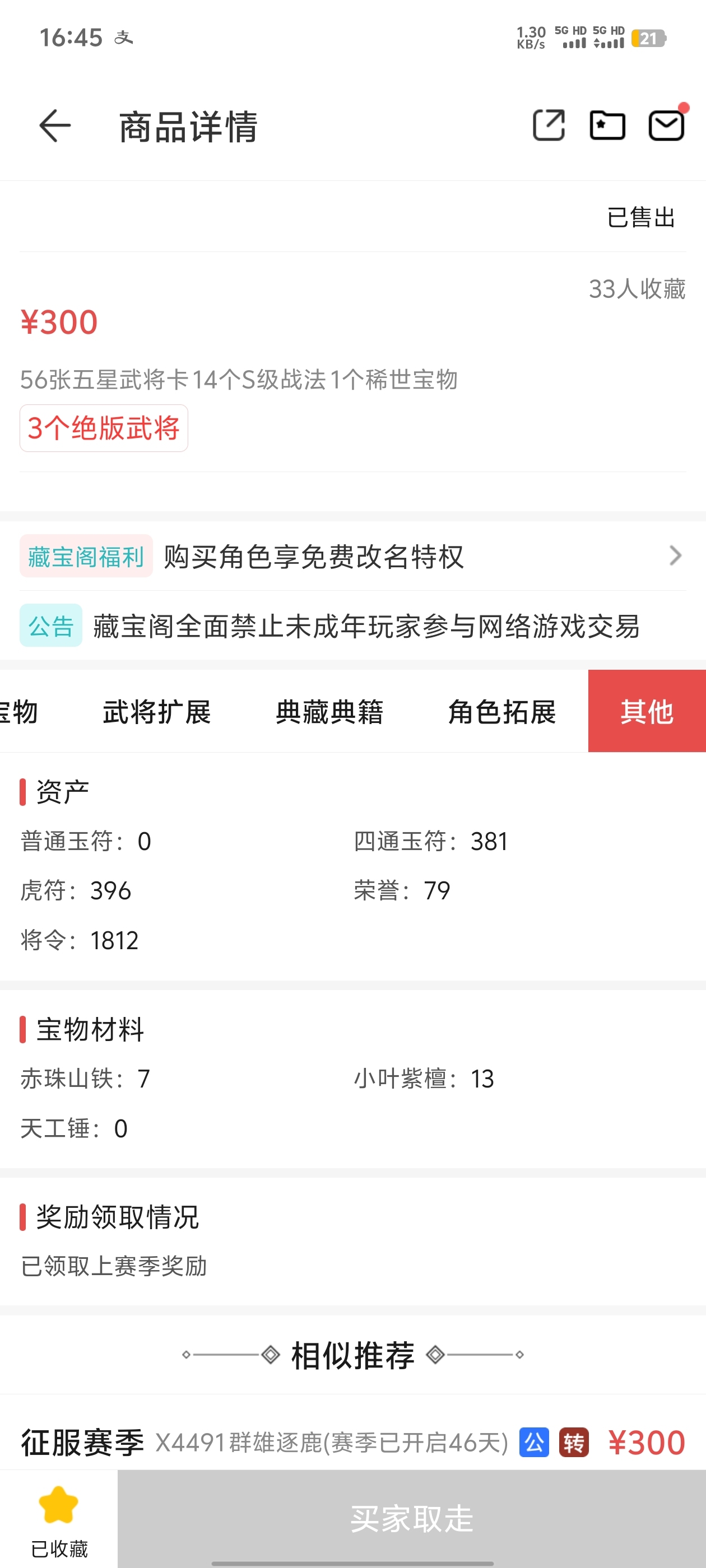Open the 征服赛季 X4491 similar listing
The image size is (706, 1568).
point(352,1443)
